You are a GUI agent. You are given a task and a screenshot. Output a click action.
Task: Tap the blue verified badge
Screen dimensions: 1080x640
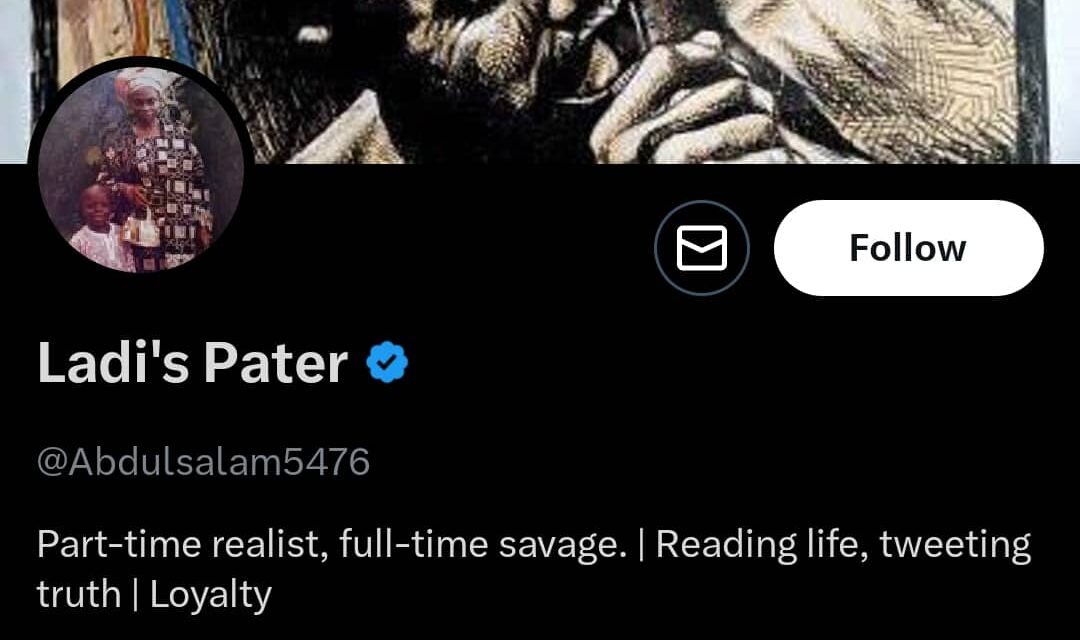tap(388, 362)
